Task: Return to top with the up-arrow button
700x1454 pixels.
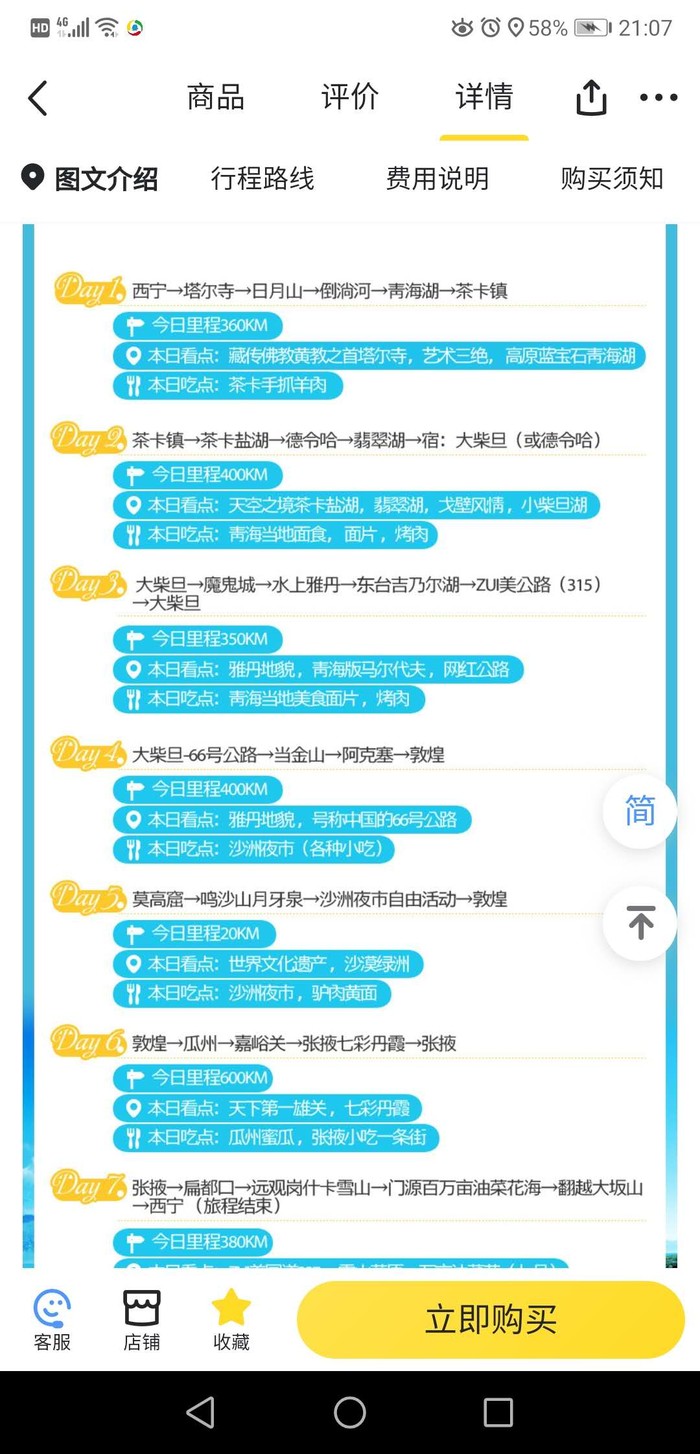Action: pos(640,923)
